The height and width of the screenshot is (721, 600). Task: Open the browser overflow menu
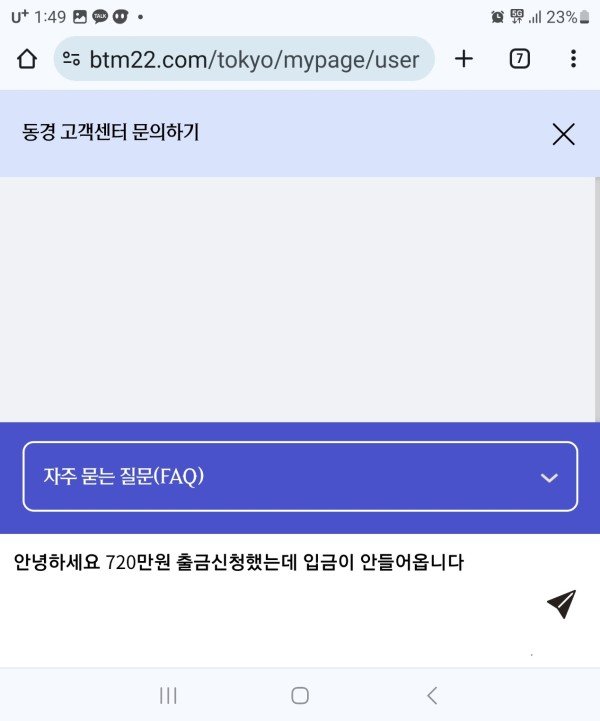(573, 59)
